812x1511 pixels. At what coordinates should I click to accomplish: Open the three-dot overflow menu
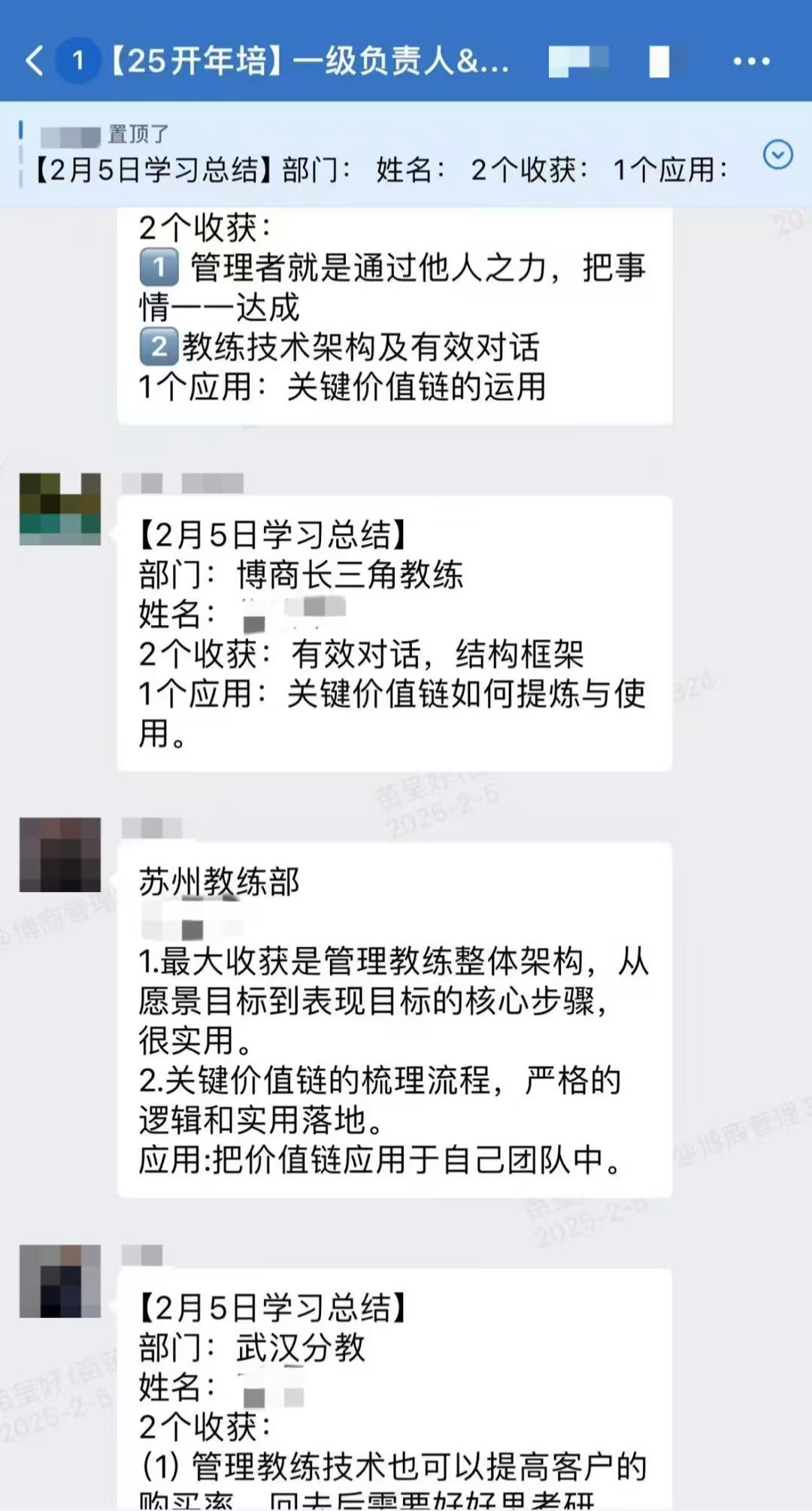[751, 62]
